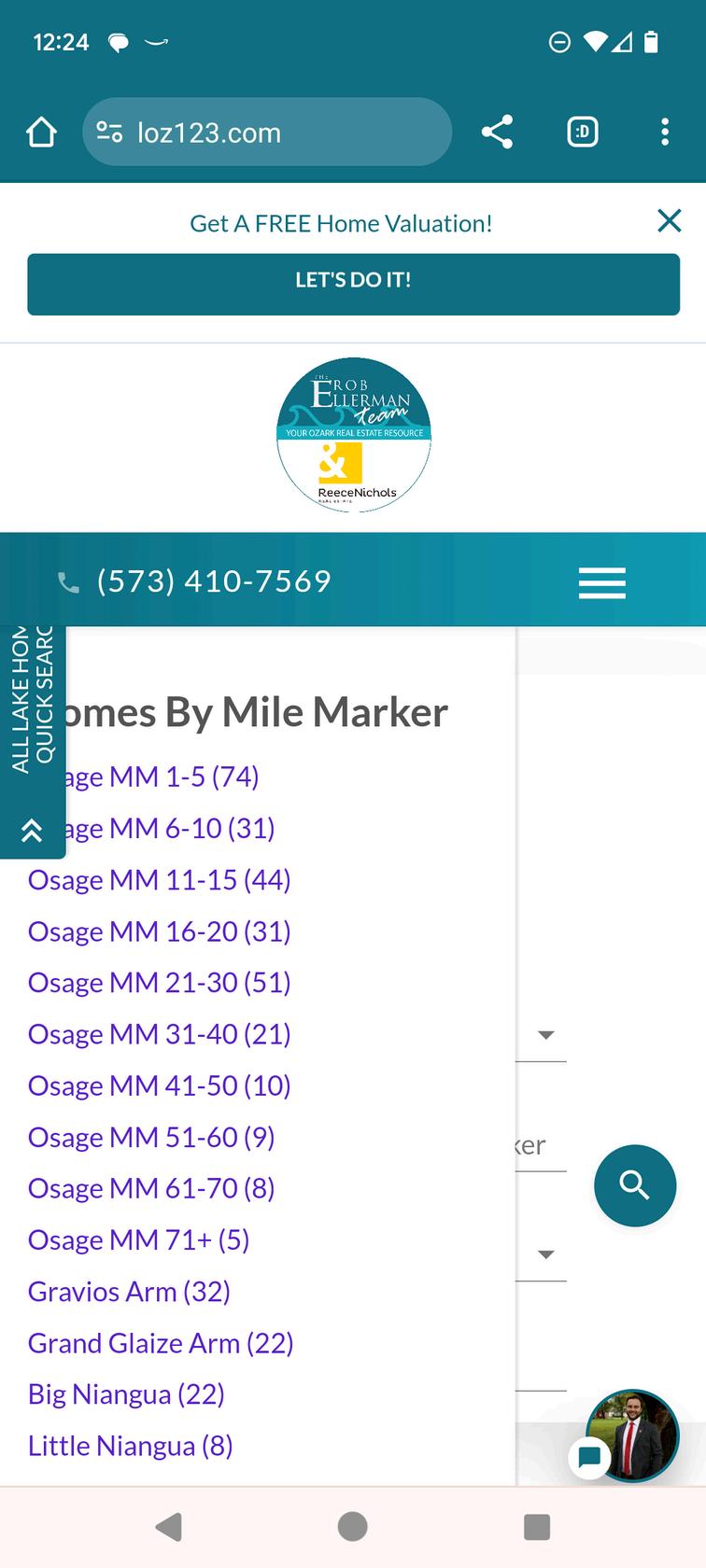706x1568 pixels.
Task: Open Osage MM 71+ listings
Action: pos(139,1240)
